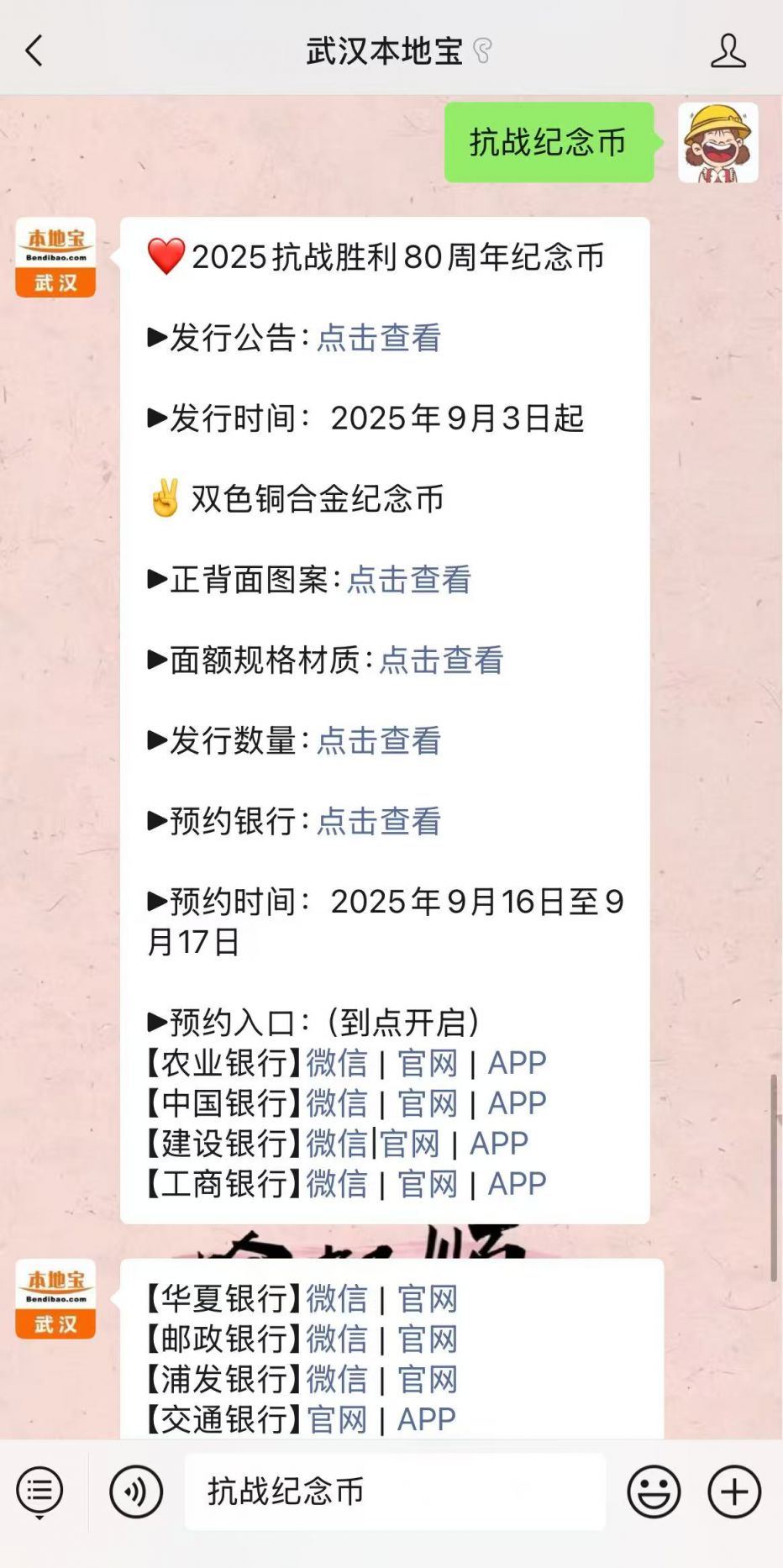Open 邮政银行 微信 link

coord(337,1339)
